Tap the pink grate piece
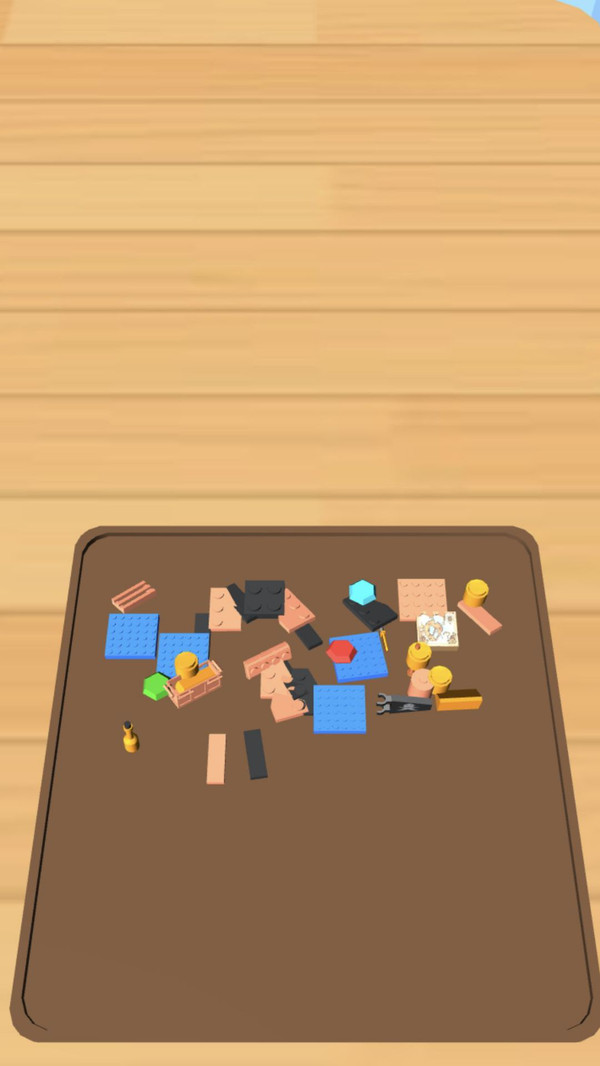Image resolution: width=600 pixels, height=1066 pixels. 133,596
